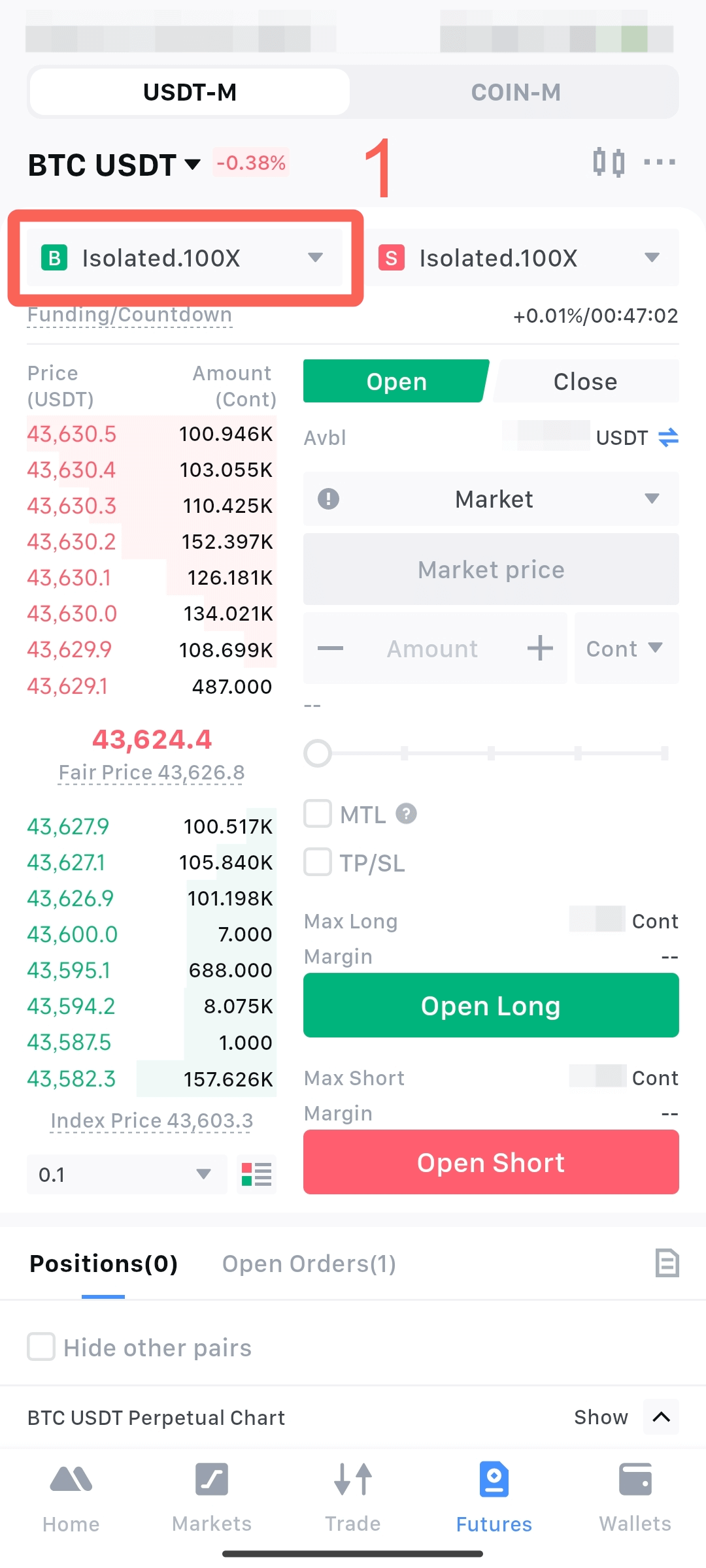Open the Market order type dropdown
The image size is (706, 1568).
click(x=491, y=499)
